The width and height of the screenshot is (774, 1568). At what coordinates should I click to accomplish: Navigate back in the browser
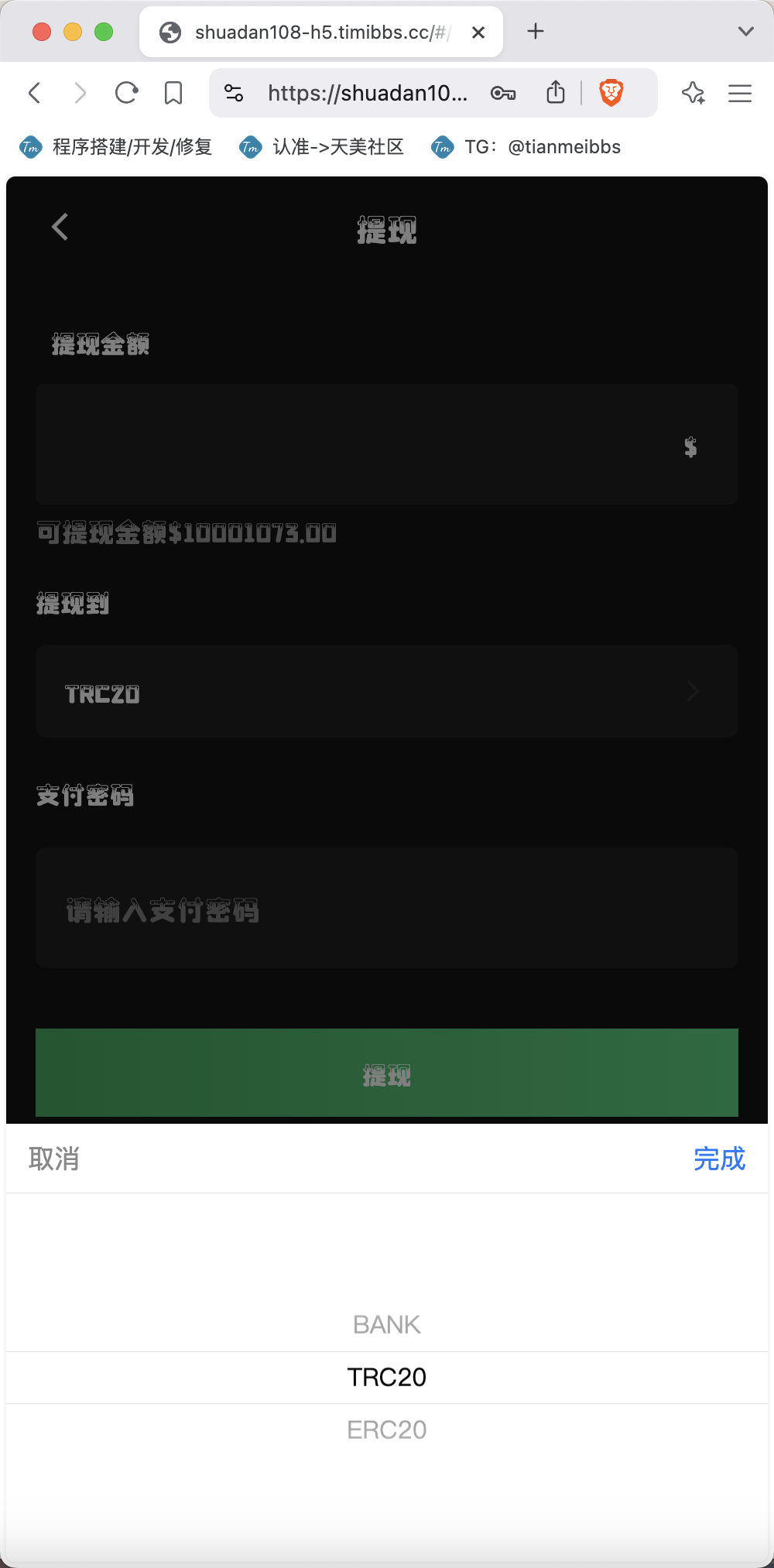[x=34, y=94]
